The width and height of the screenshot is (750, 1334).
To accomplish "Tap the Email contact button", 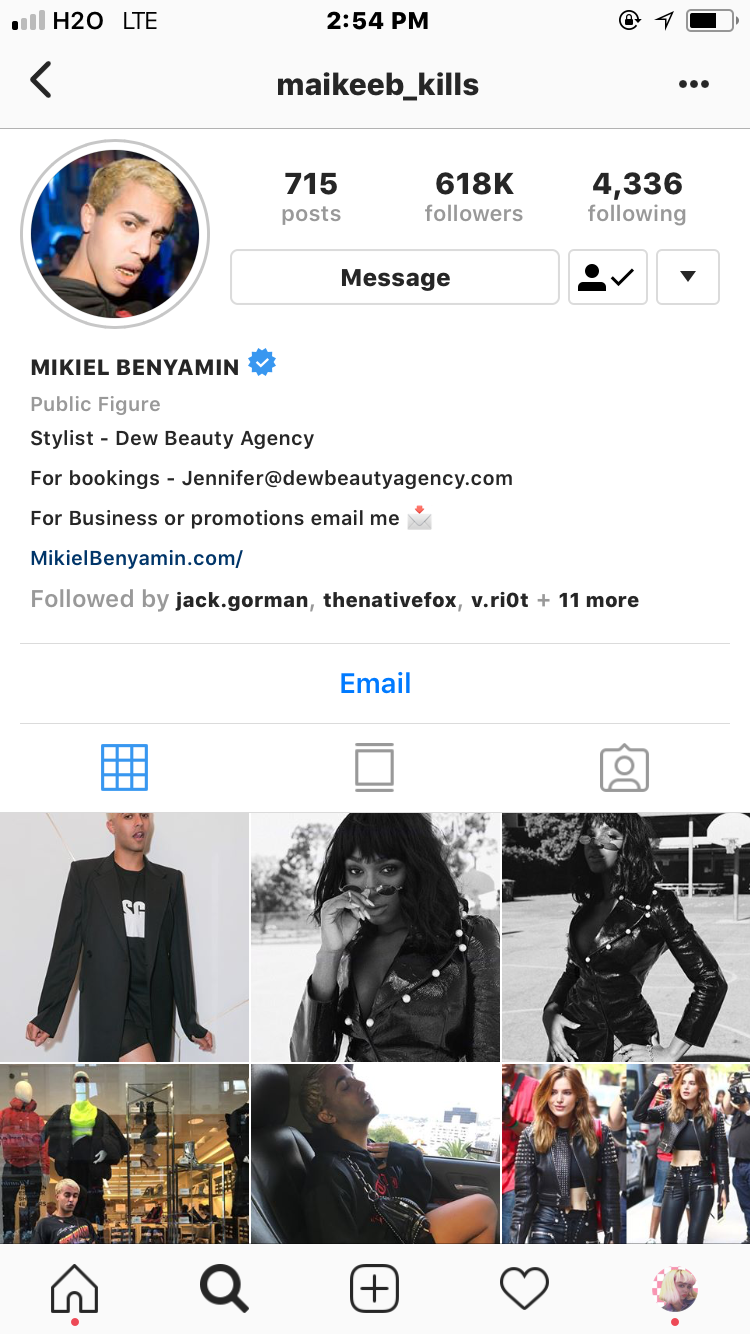I will point(375,683).
